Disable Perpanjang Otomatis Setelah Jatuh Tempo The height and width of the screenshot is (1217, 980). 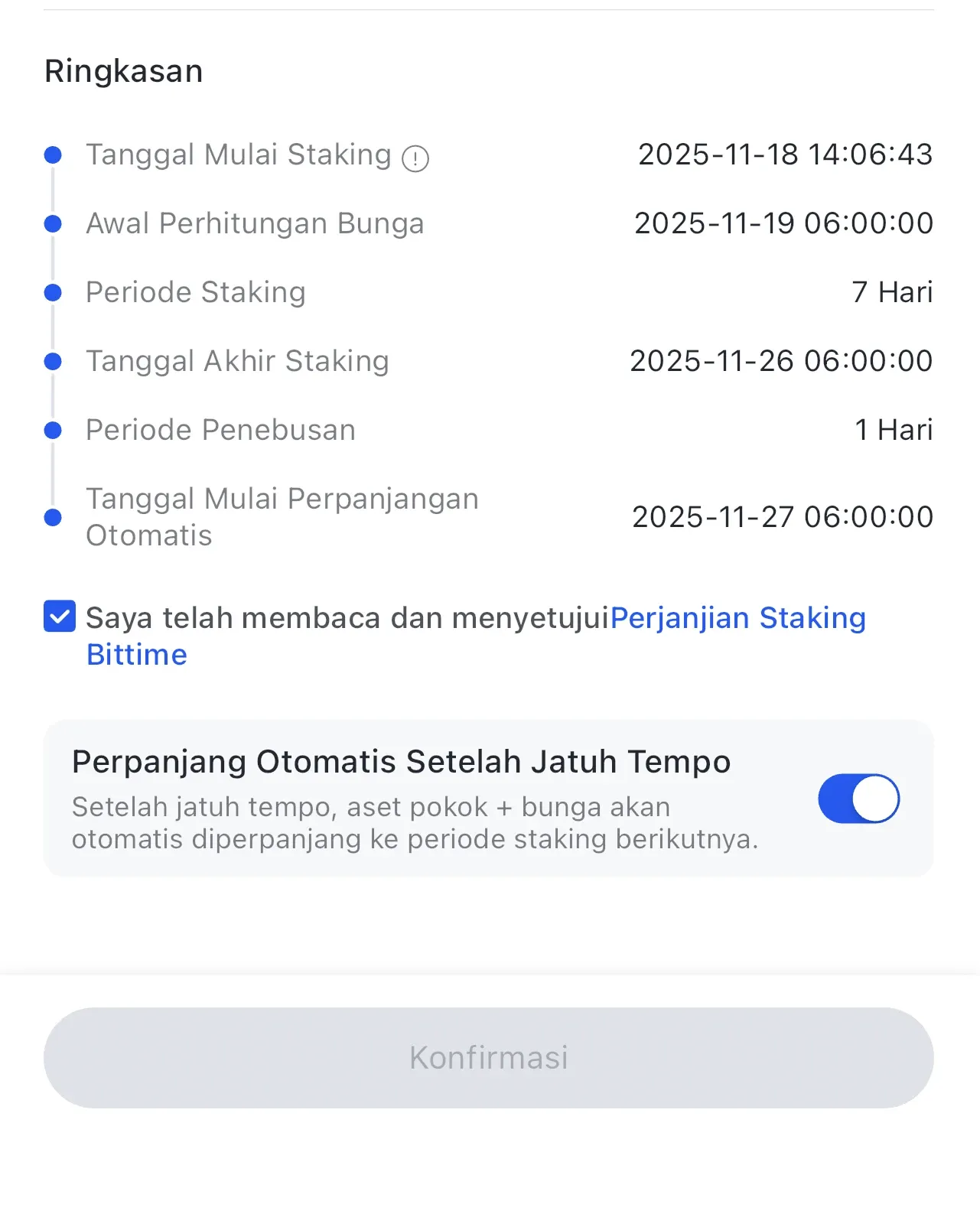[x=858, y=798]
